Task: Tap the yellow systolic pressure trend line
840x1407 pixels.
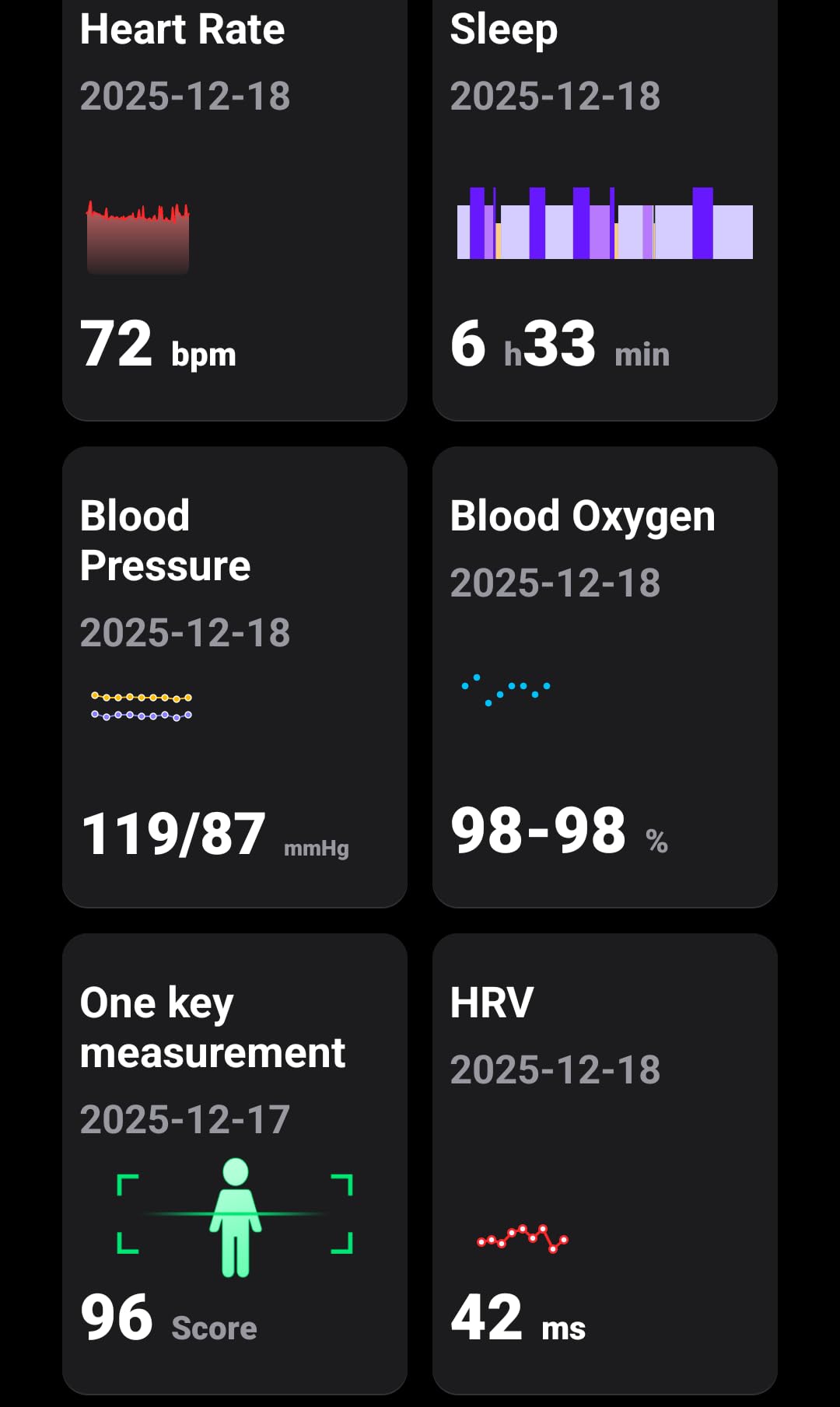Action: (141, 698)
